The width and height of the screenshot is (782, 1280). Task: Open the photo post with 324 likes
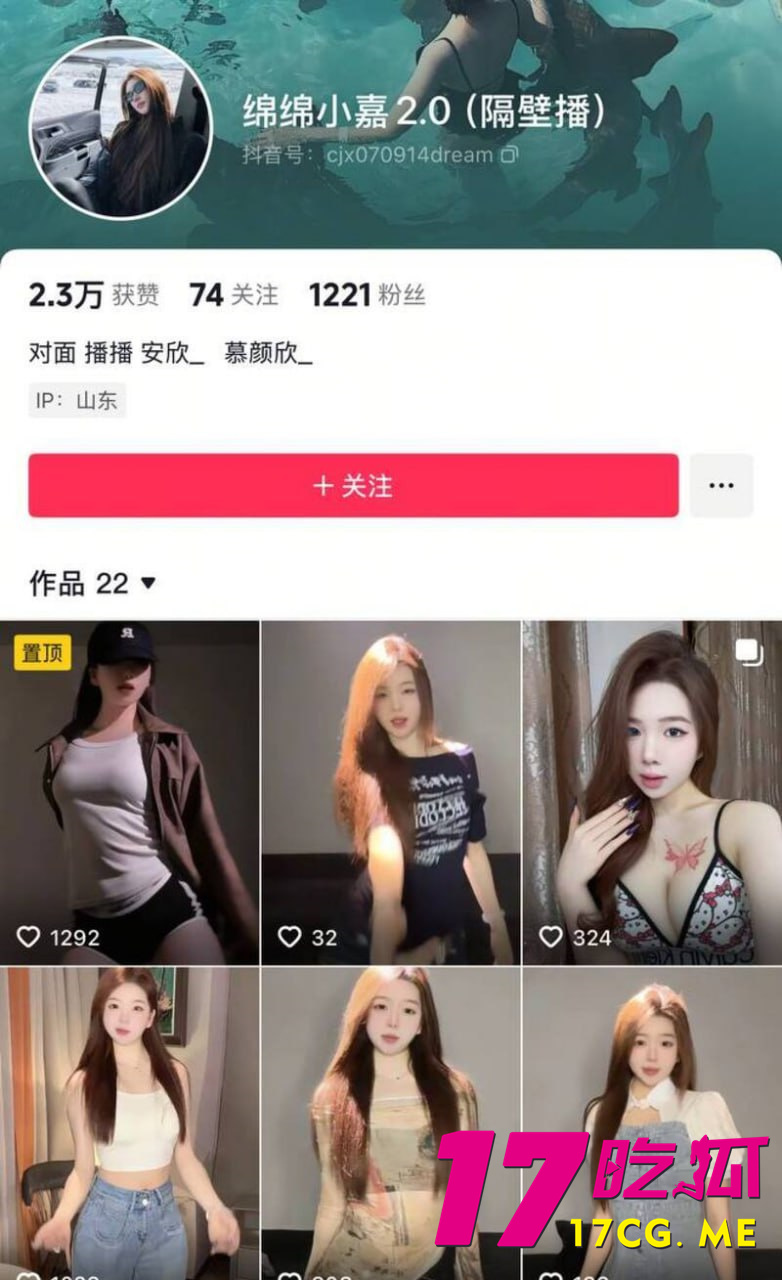coord(652,792)
